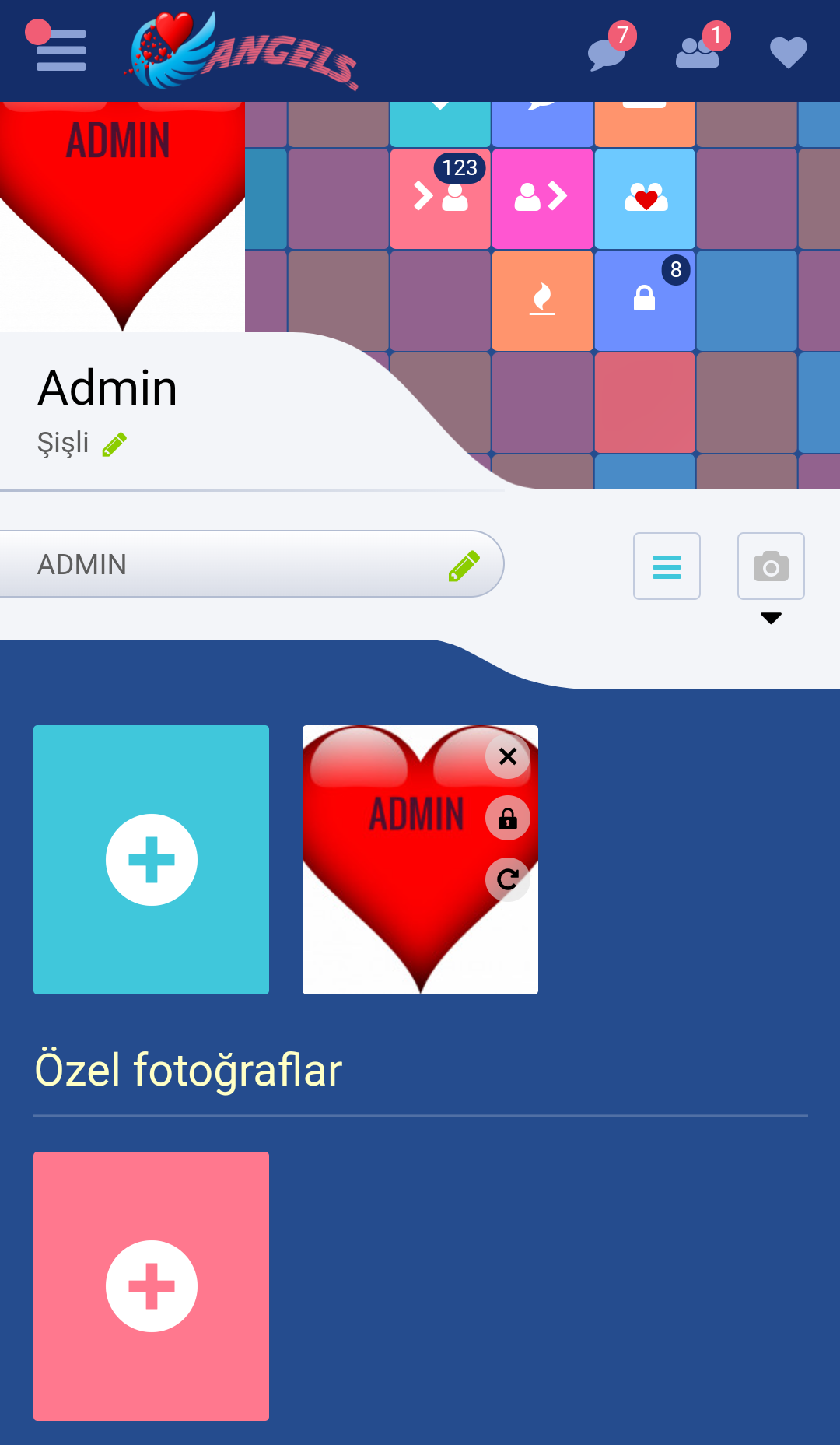Edit the Şişli location
840x1445 pixels.
click(114, 444)
